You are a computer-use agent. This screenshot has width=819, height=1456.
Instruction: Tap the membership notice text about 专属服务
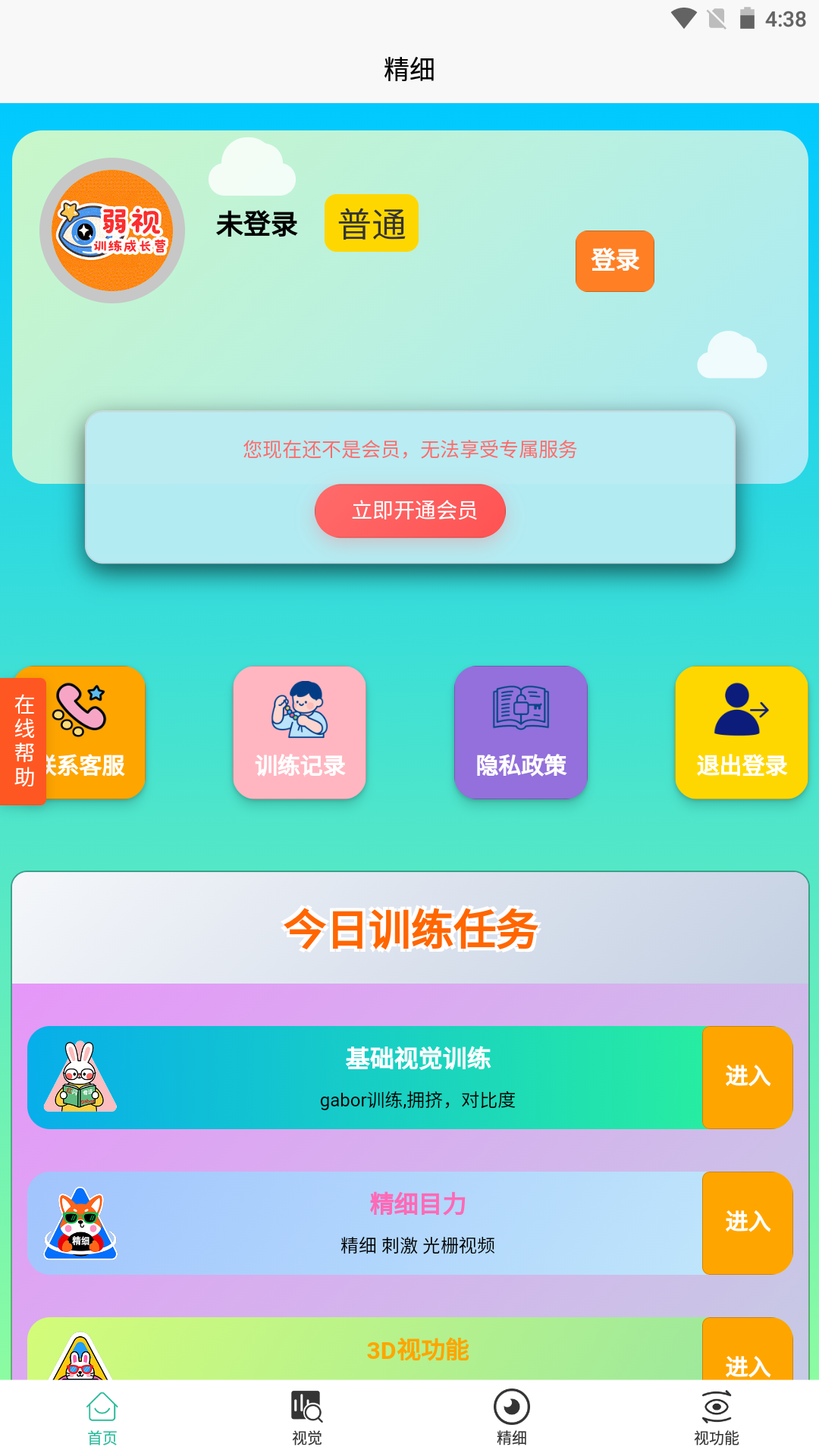click(x=409, y=449)
